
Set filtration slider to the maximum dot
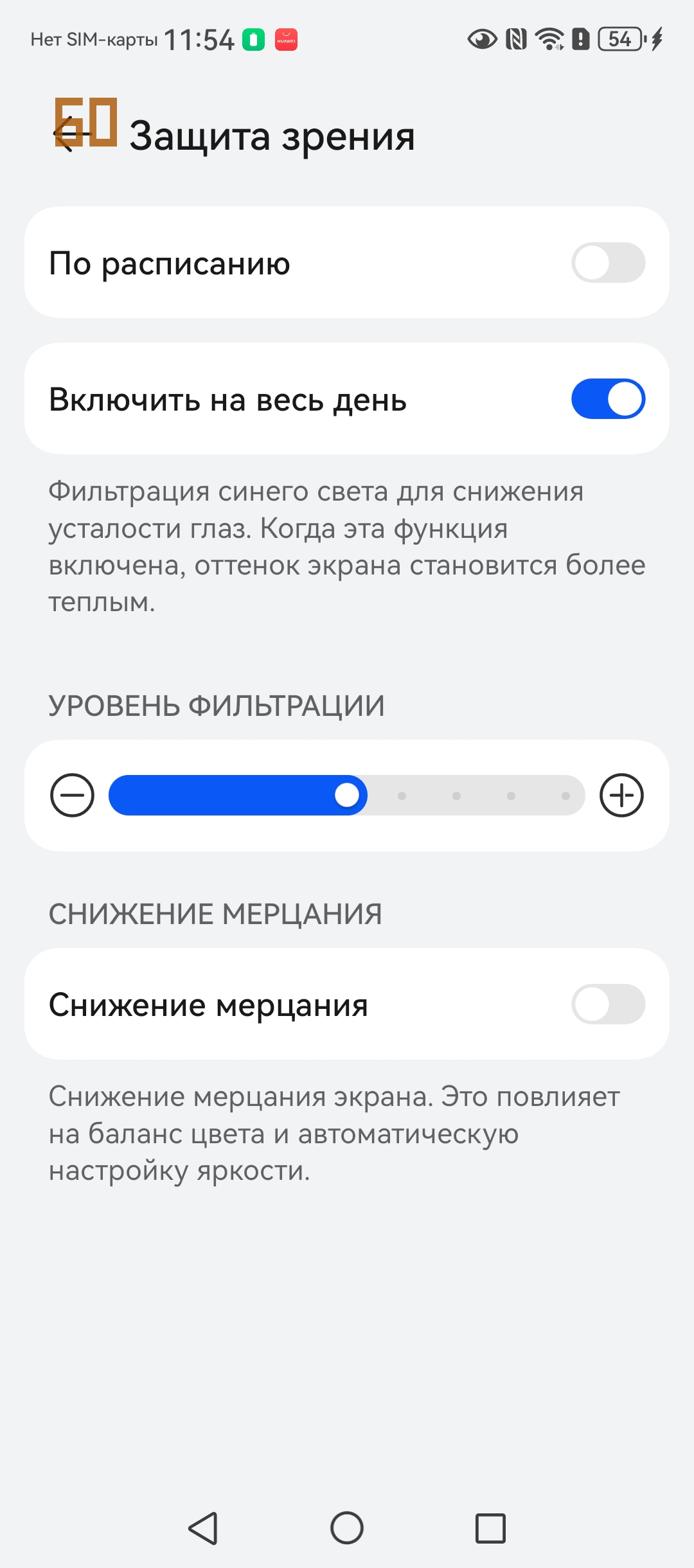click(x=565, y=796)
